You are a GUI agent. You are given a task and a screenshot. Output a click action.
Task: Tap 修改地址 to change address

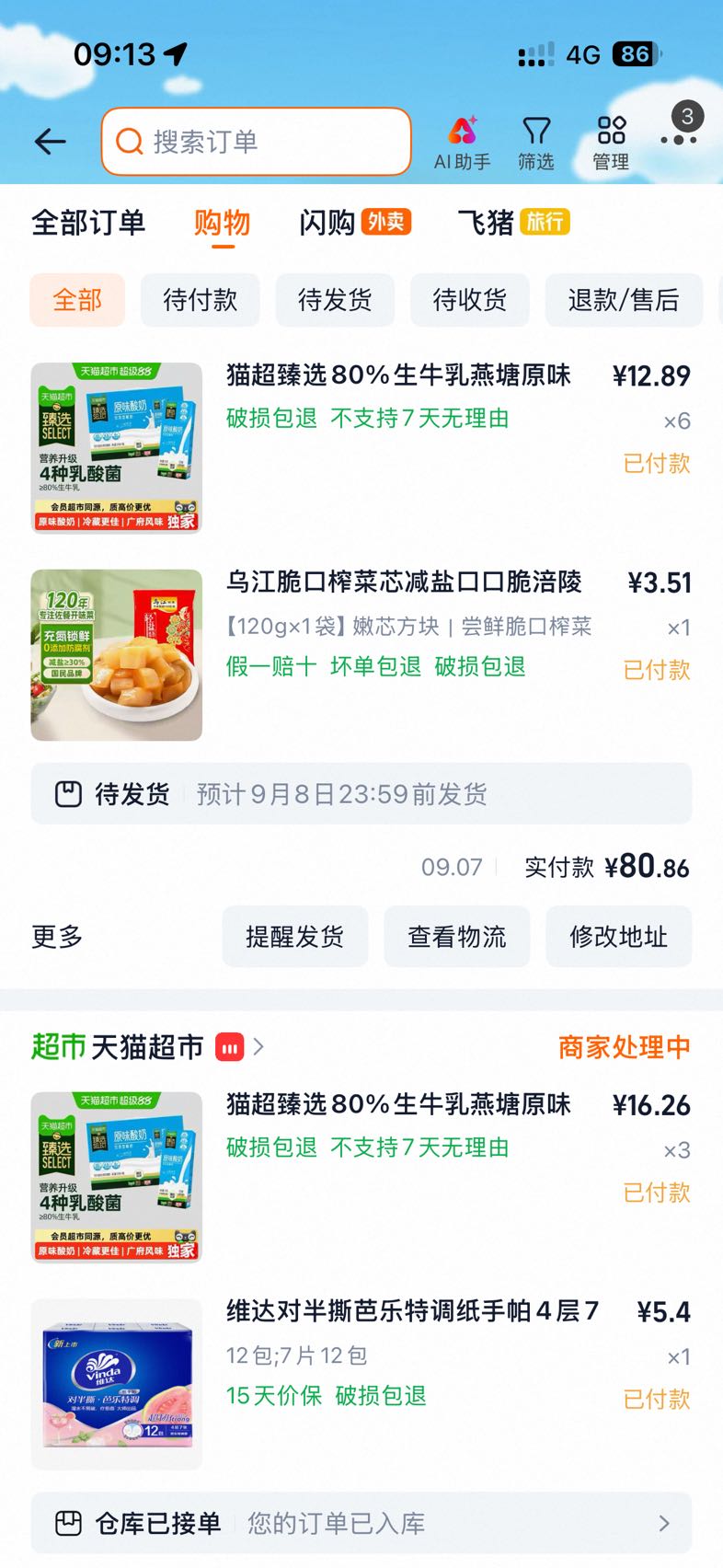(x=619, y=937)
